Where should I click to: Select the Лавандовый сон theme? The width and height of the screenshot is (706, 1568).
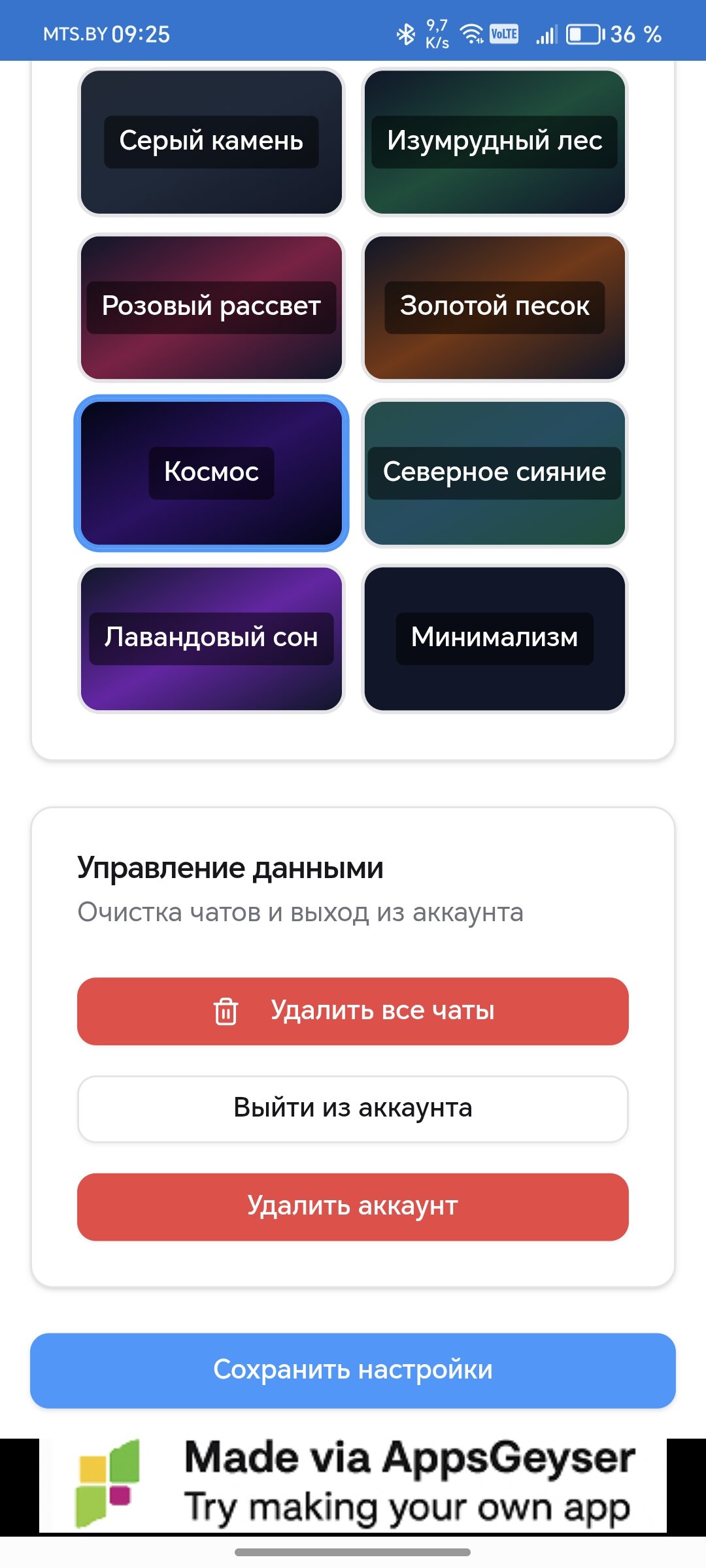[x=211, y=638]
